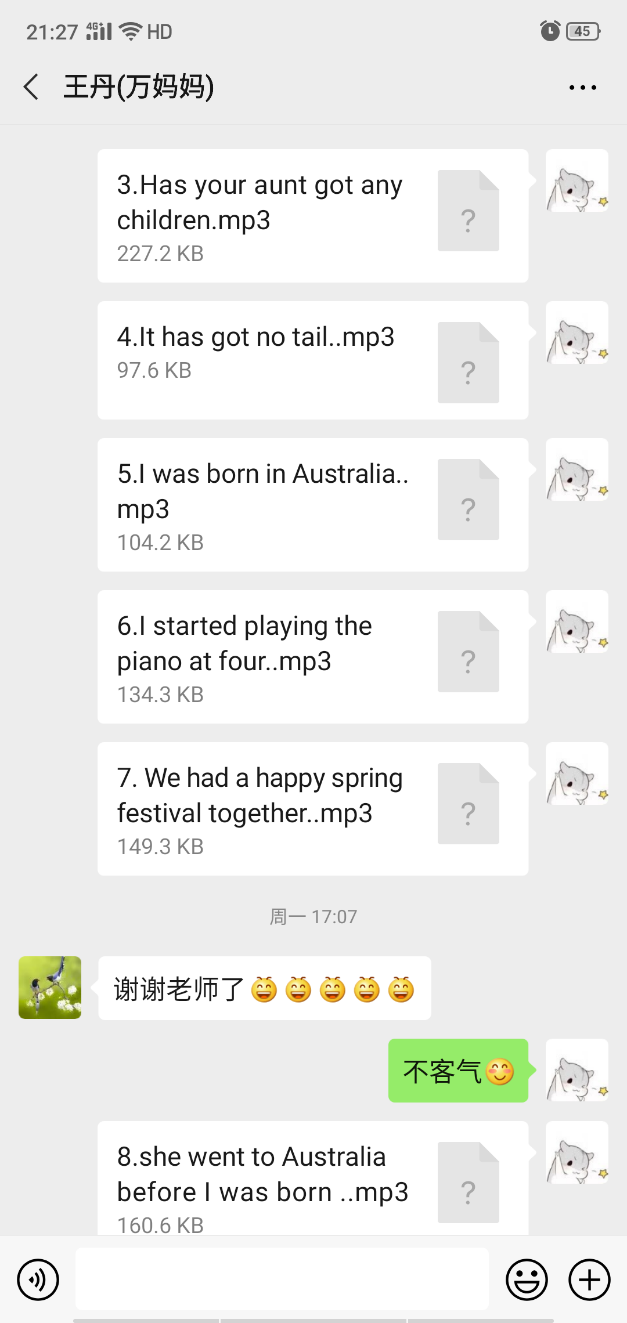Viewport: 627px width, 1323px height.
Task: Open the three-dot chat options menu
Action: coord(582,88)
